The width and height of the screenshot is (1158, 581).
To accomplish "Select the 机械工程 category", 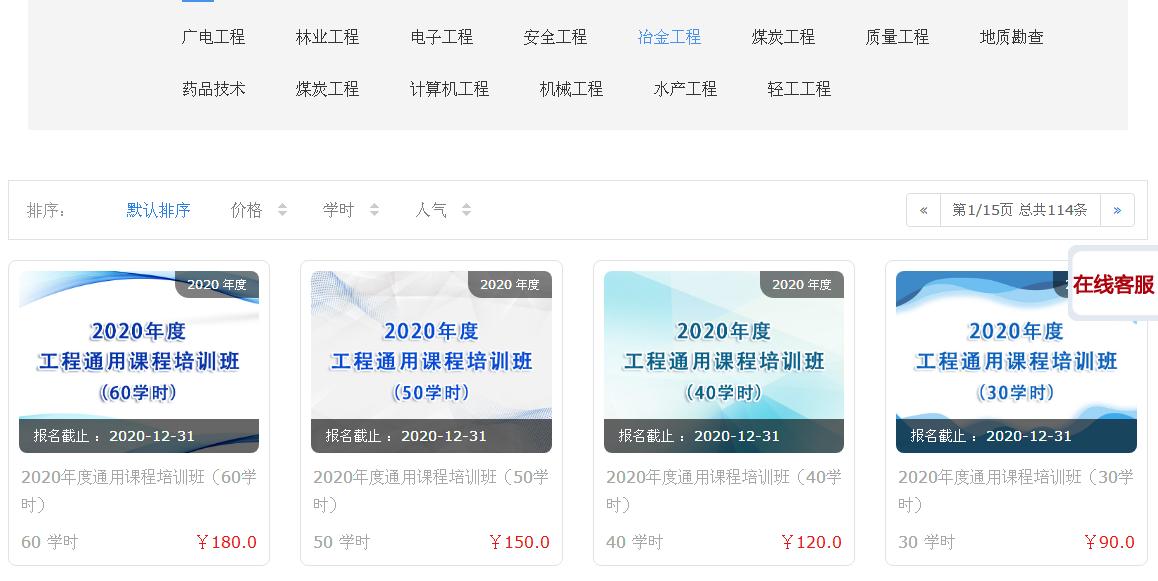I will coord(571,89).
